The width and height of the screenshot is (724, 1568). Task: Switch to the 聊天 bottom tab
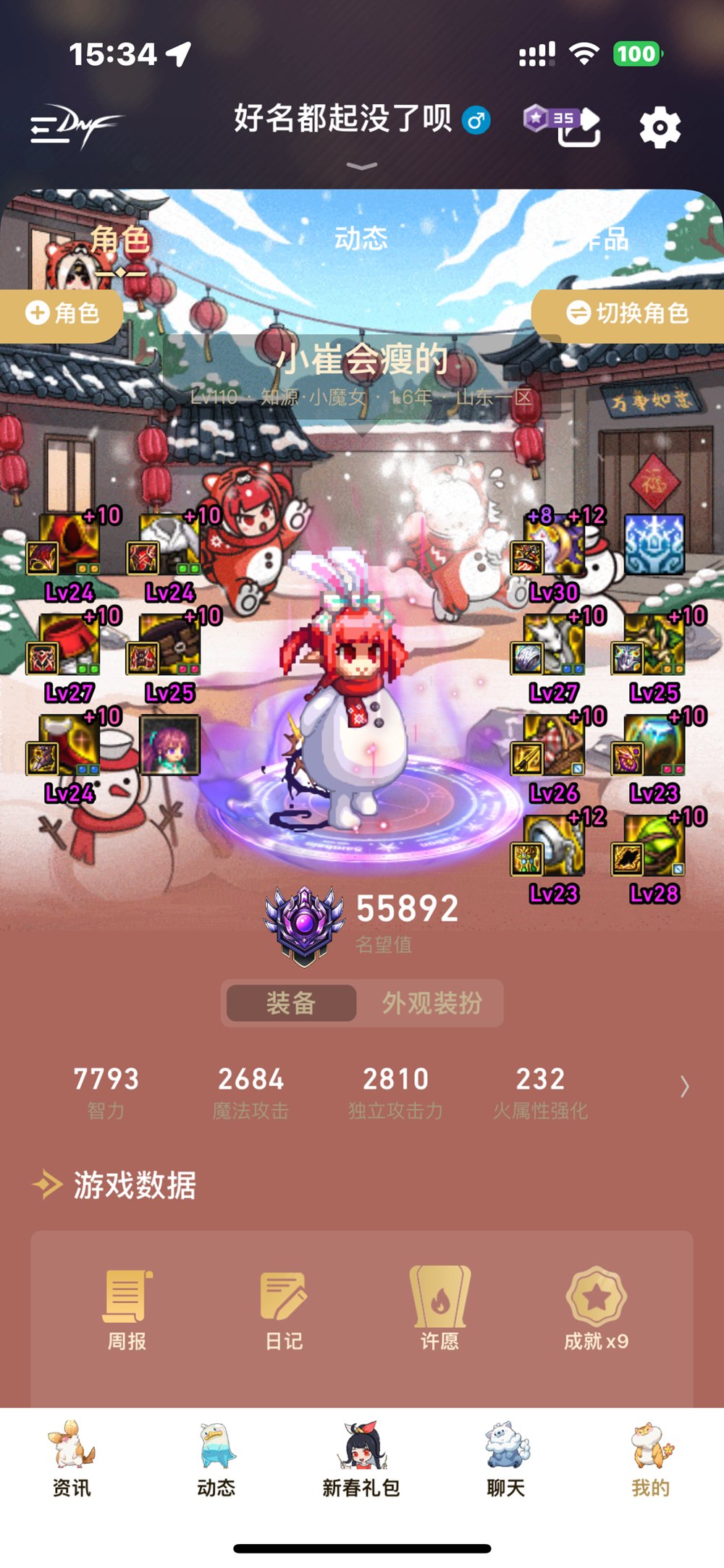pos(506,1459)
